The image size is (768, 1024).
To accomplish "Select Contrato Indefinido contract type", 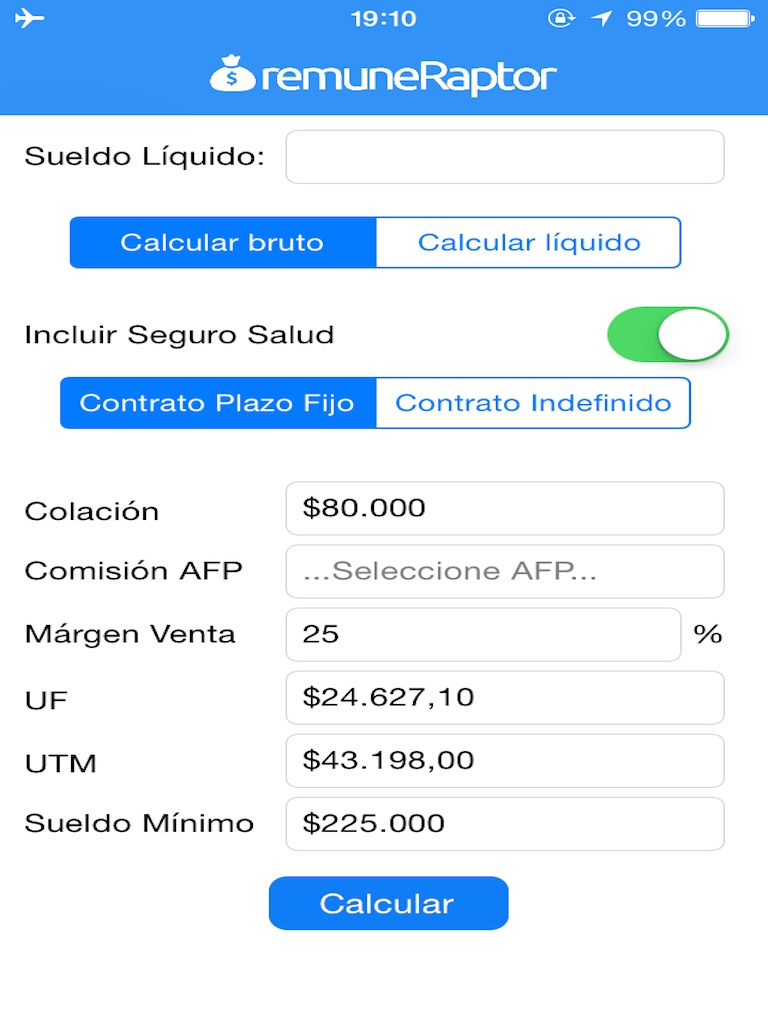I will coord(532,403).
